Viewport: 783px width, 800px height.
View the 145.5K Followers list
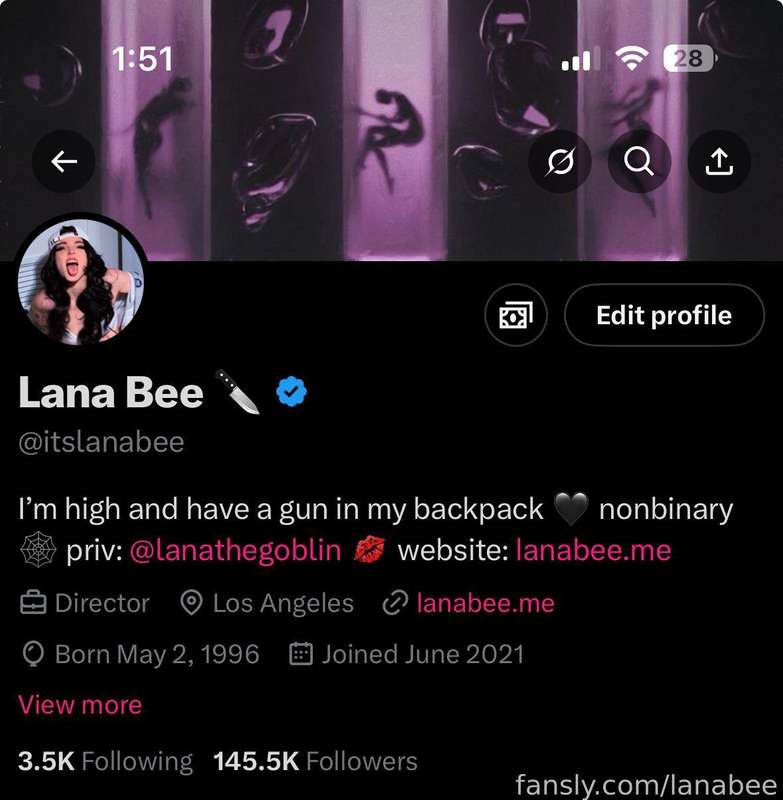click(315, 761)
